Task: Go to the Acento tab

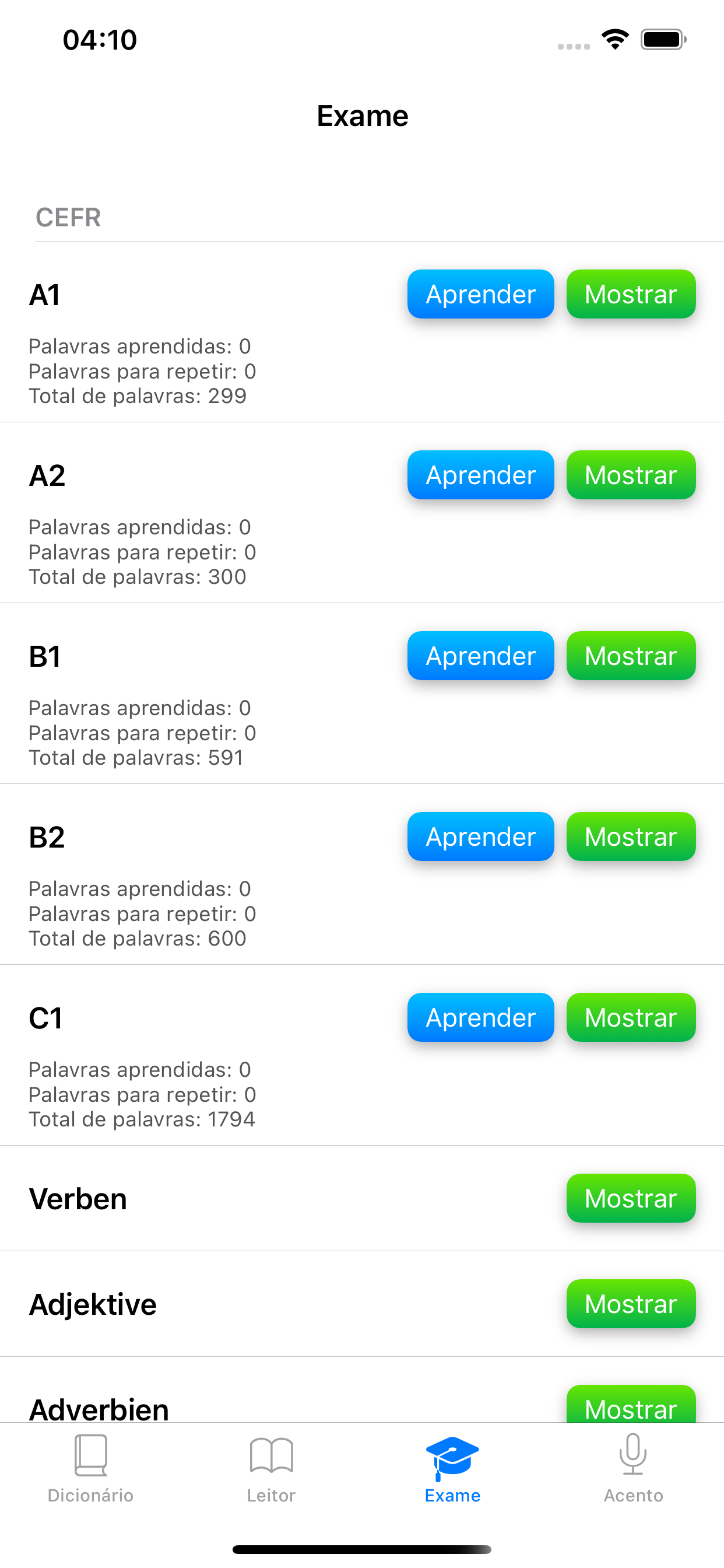Action: (x=633, y=1468)
